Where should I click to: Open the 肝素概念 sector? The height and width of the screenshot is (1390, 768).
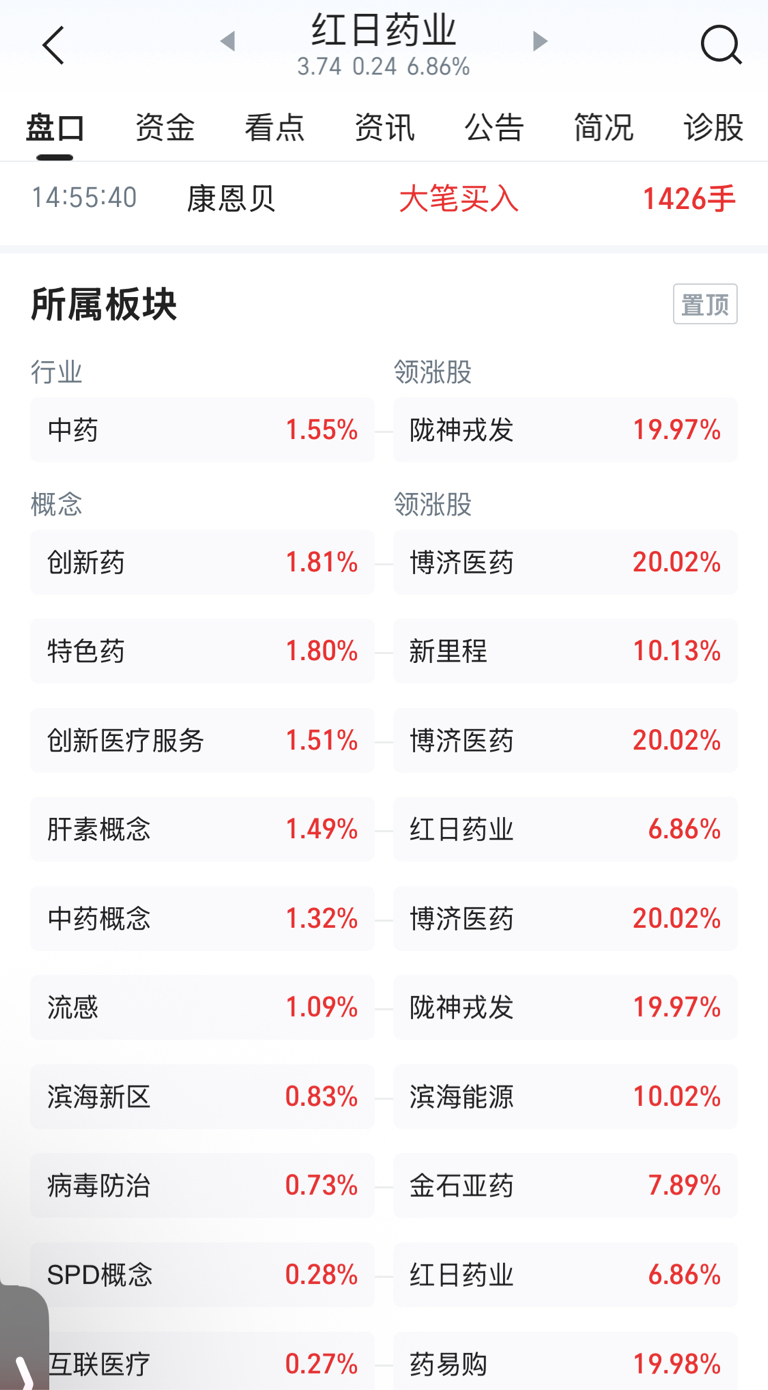(x=202, y=829)
